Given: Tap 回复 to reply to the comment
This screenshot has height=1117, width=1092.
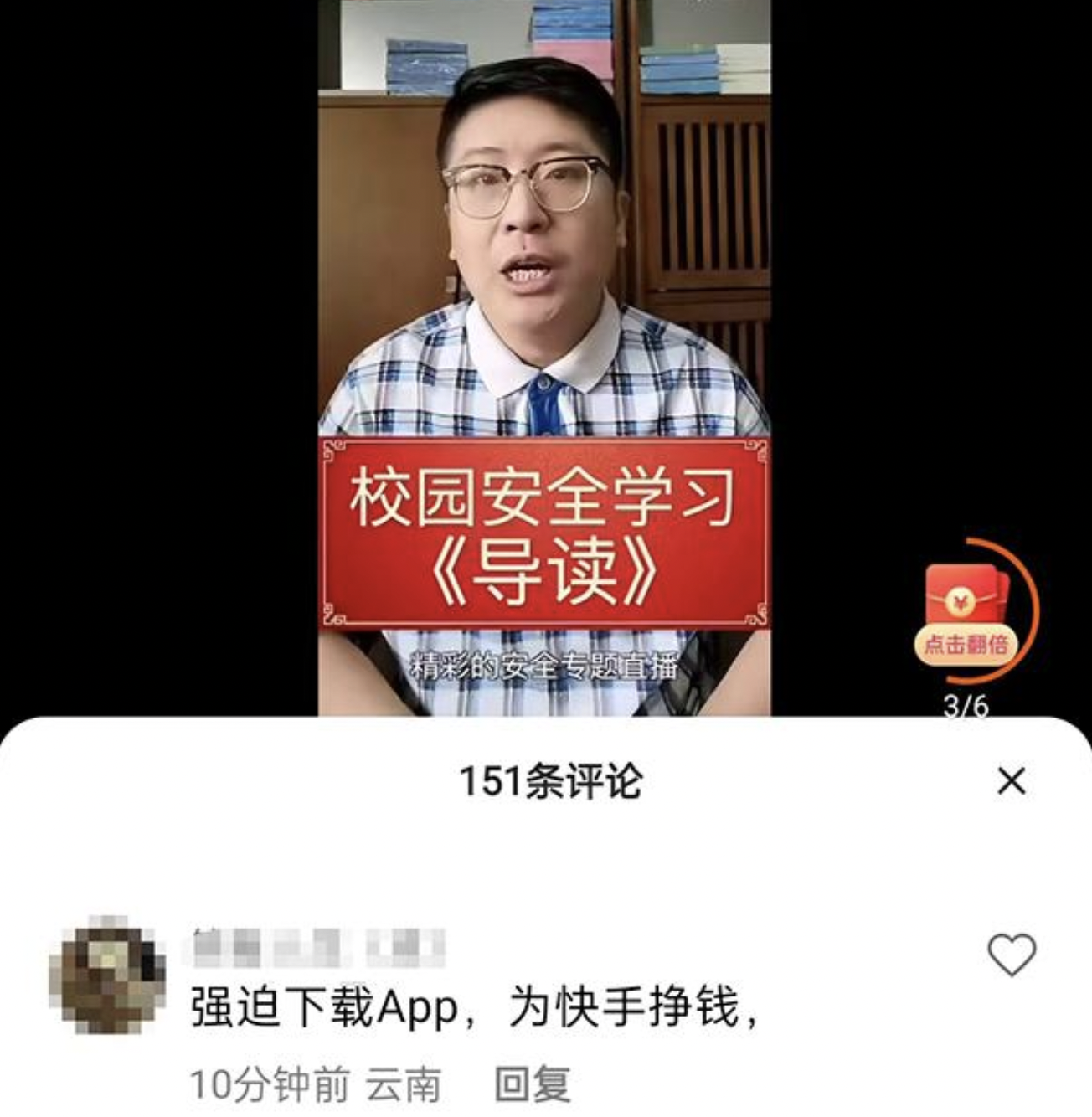Looking at the screenshot, I should point(533,1085).
